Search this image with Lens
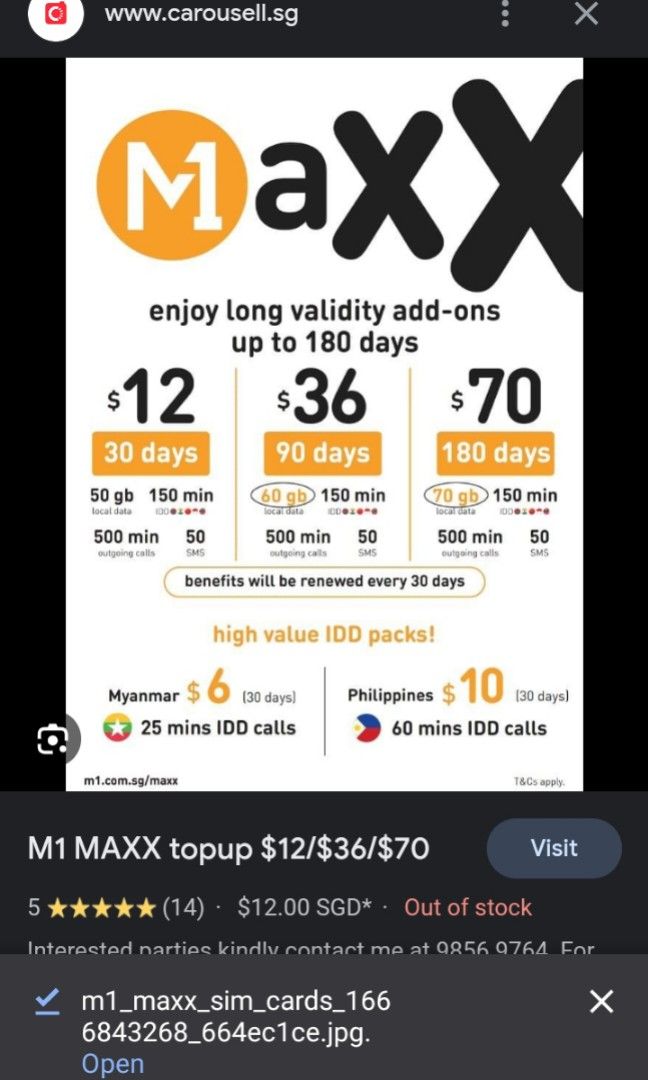The height and width of the screenshot is (1080, 648). [x=51, y=740]
